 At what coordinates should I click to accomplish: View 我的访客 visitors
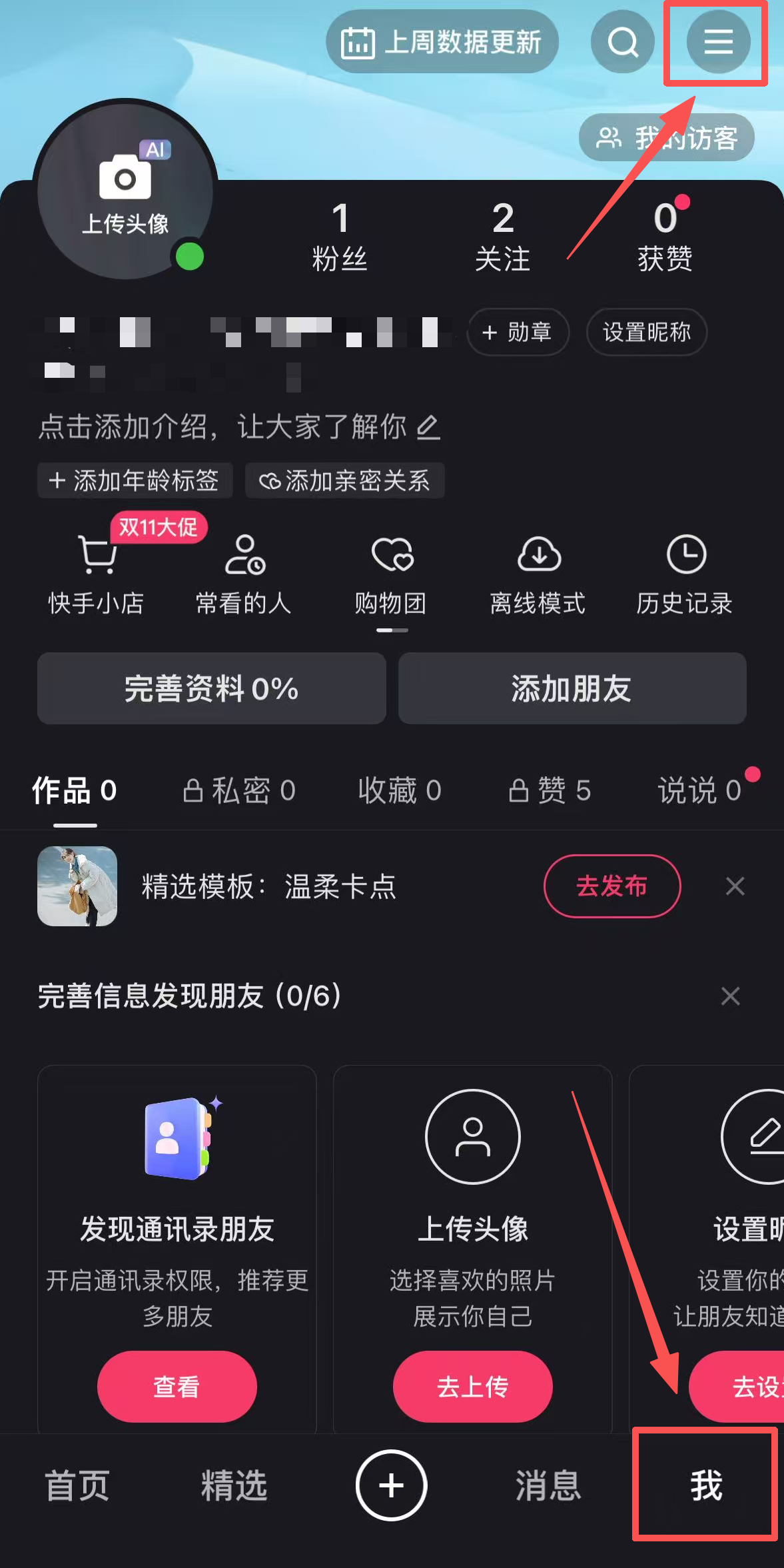point(667,138)
